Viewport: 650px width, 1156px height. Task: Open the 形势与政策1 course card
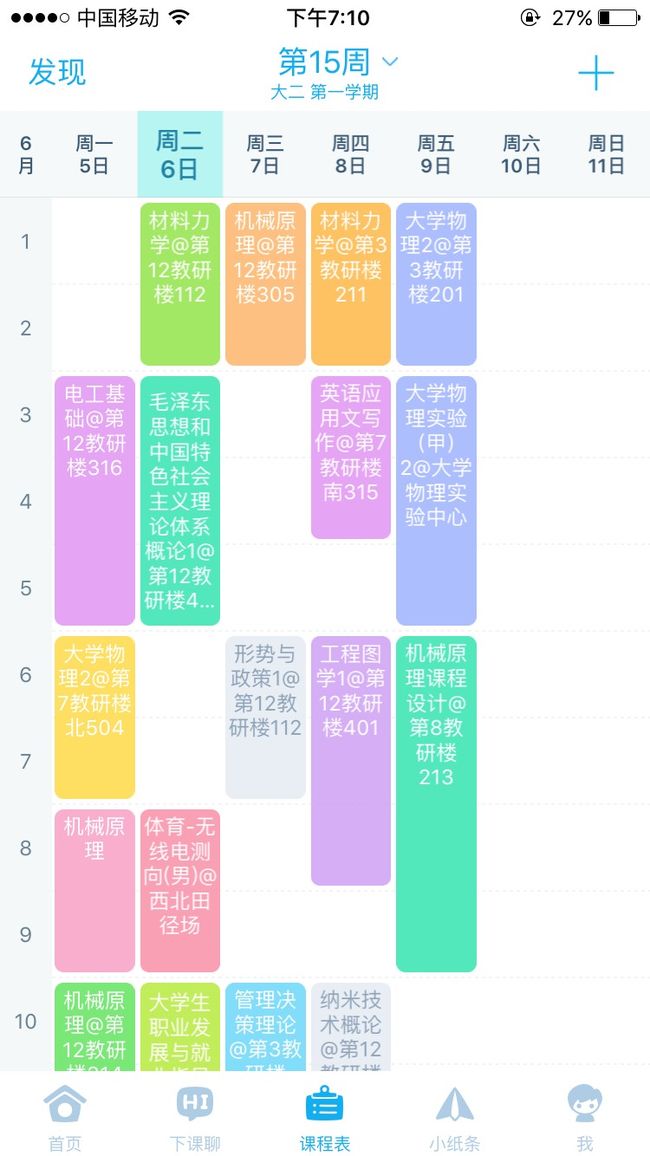coord(265,717)
